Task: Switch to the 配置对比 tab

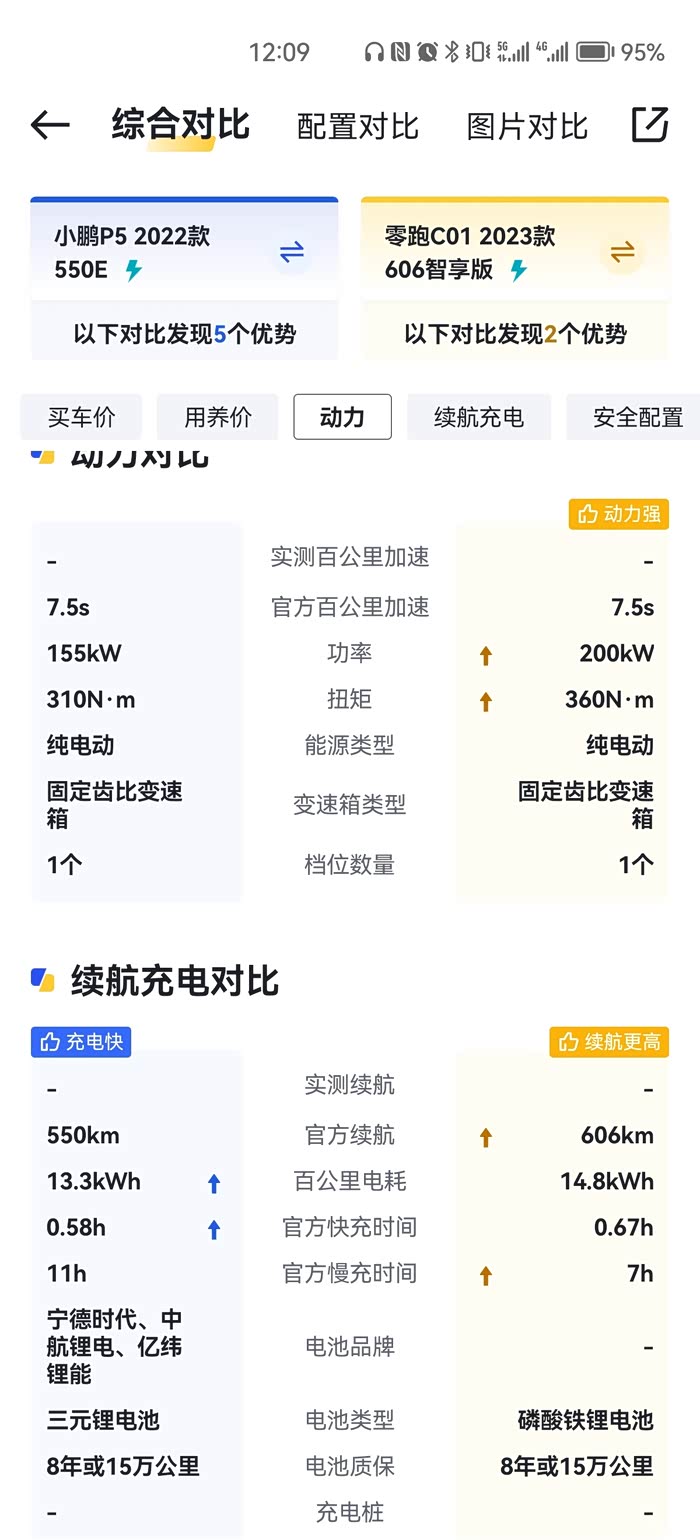Action: [358, 127]
